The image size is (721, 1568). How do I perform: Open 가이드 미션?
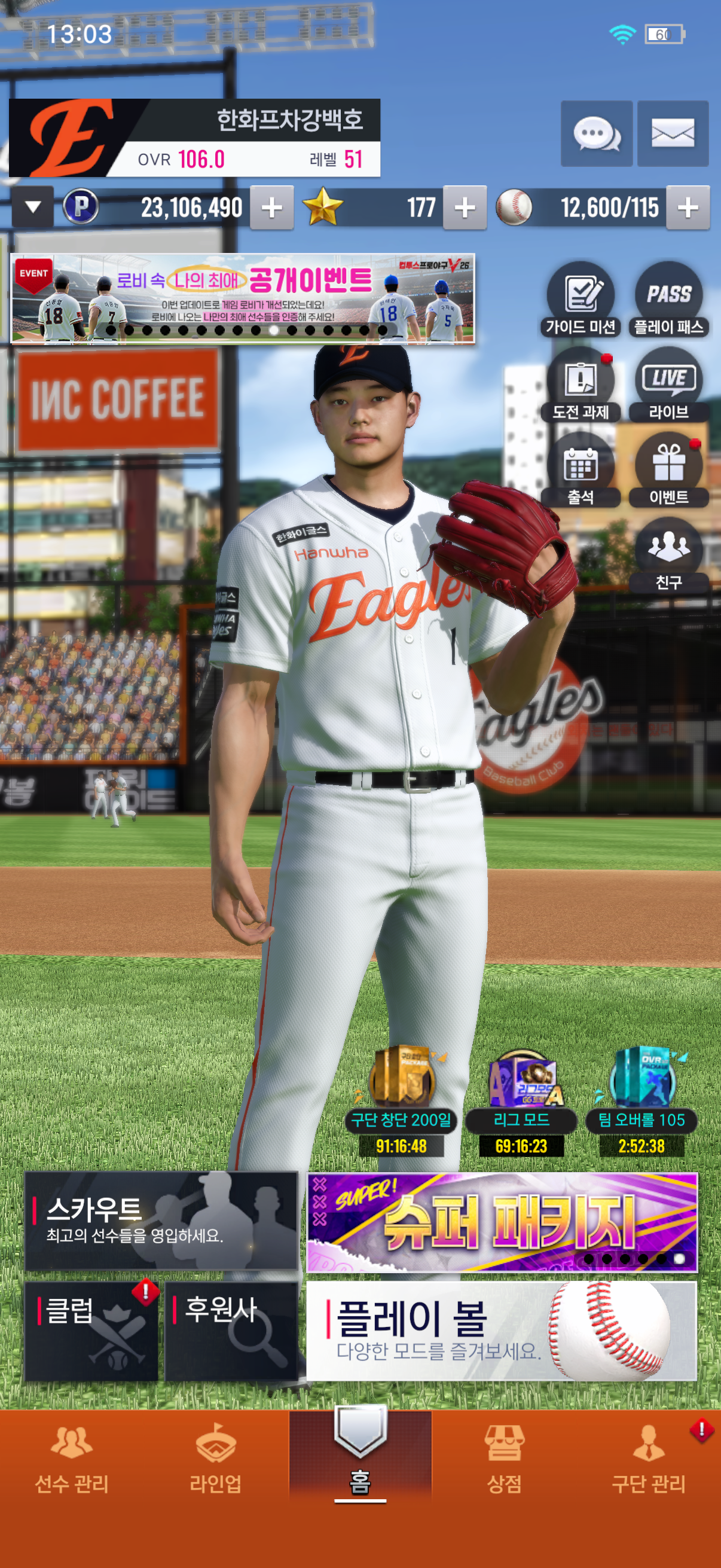[581, 299]
